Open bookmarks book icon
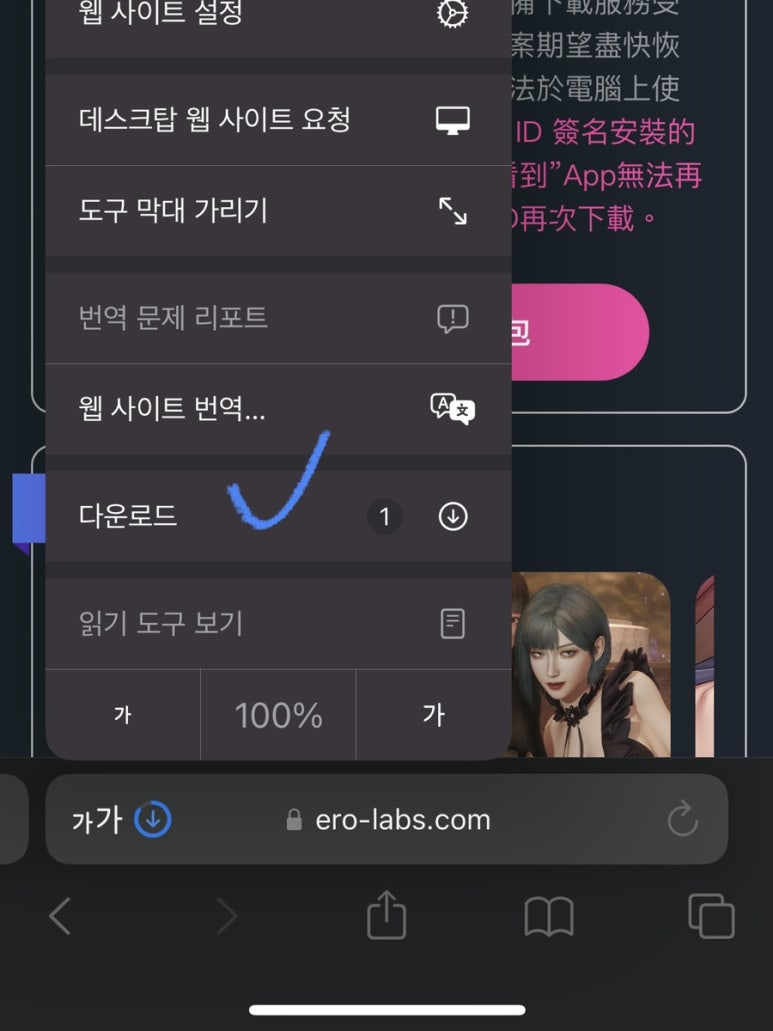Screen dimensions: 773x1031 548,915
